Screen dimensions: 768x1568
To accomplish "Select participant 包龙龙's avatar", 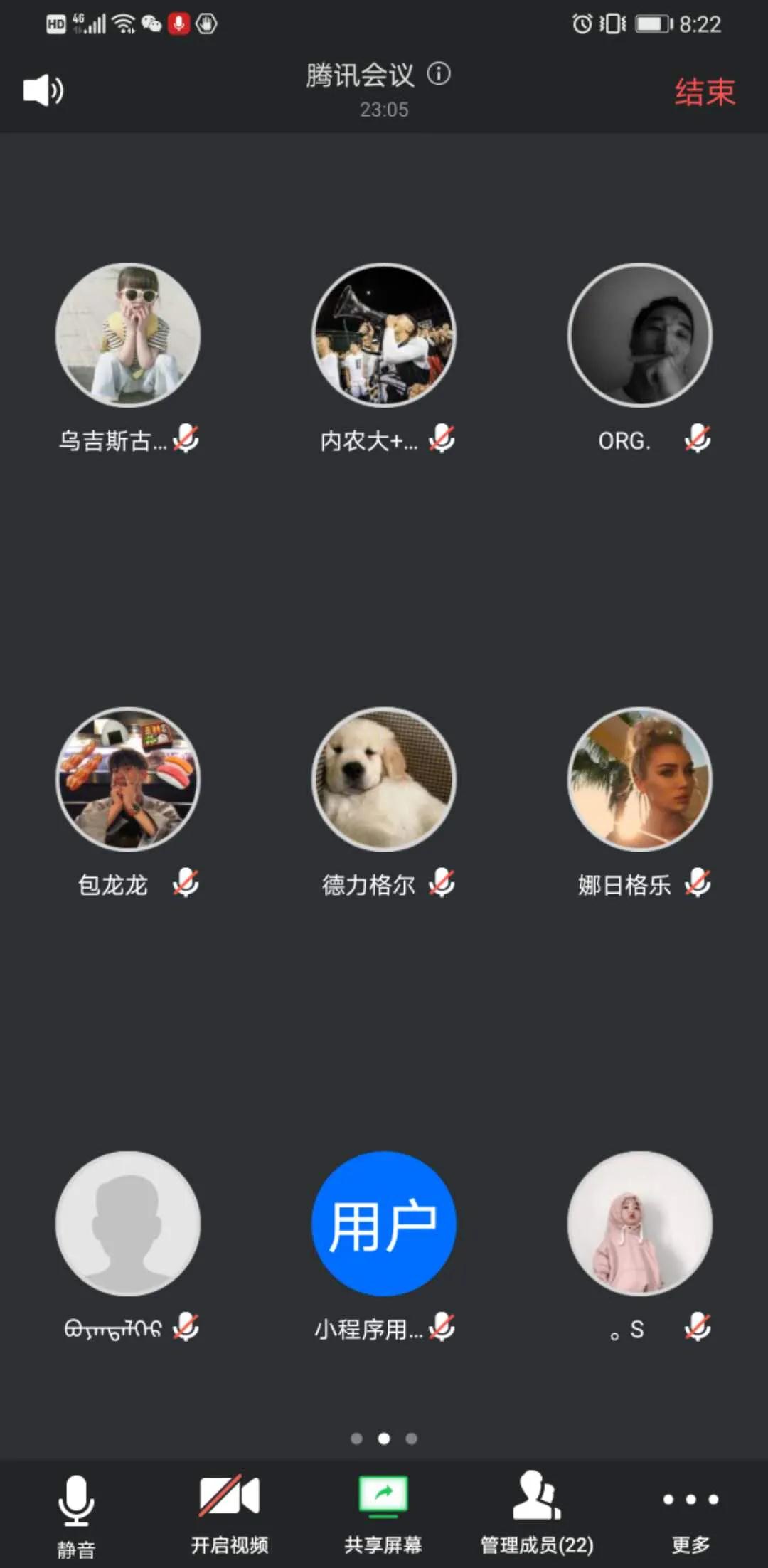I will pyautogui.click(x=128, y=779).
